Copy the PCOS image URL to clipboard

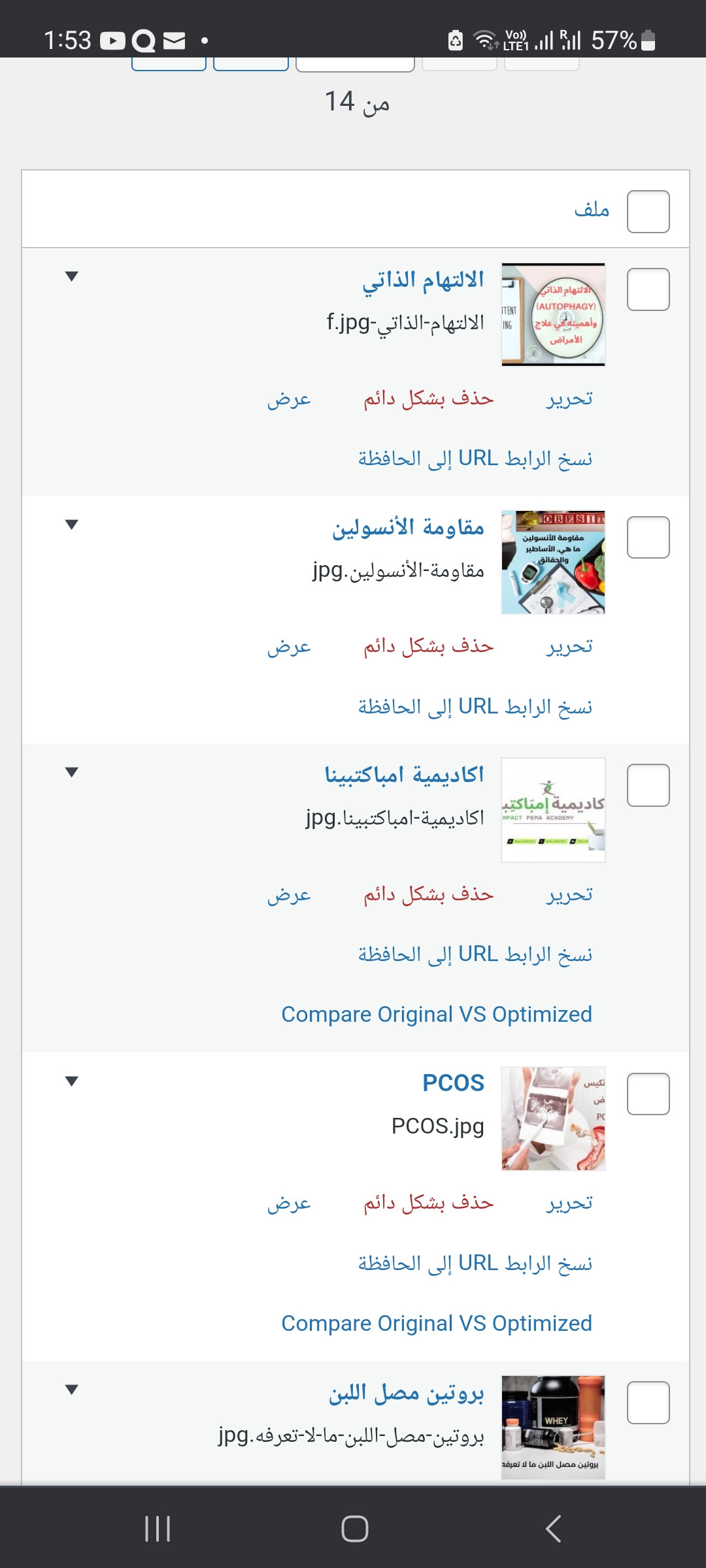click(x=475, y=1264)
